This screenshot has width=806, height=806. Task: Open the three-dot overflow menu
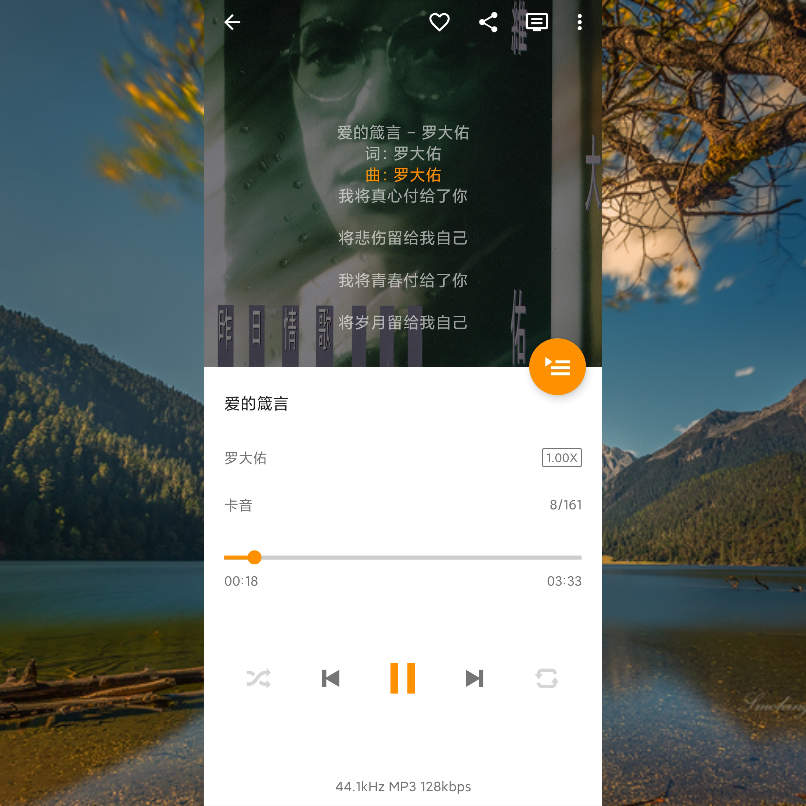[579, 22]
